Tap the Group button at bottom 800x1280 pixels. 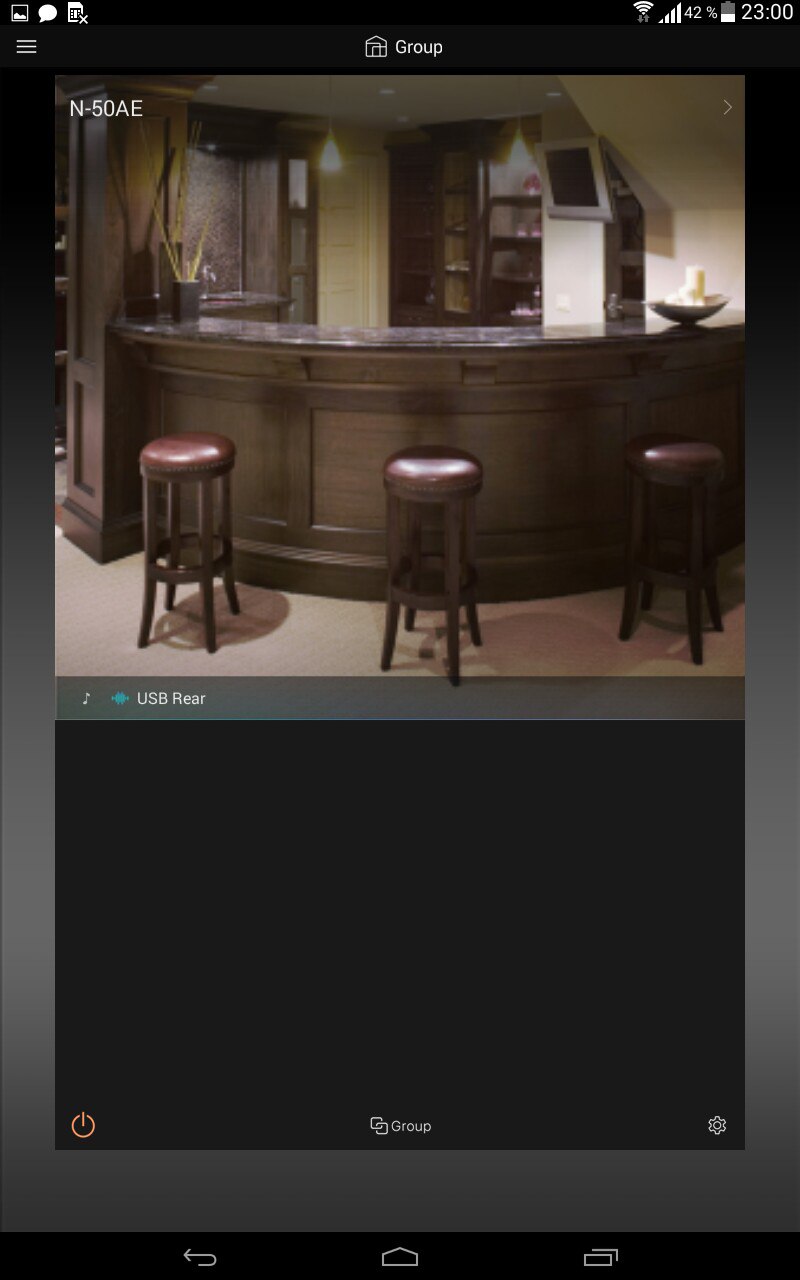pyautogui.click(x=400, y=1126)
